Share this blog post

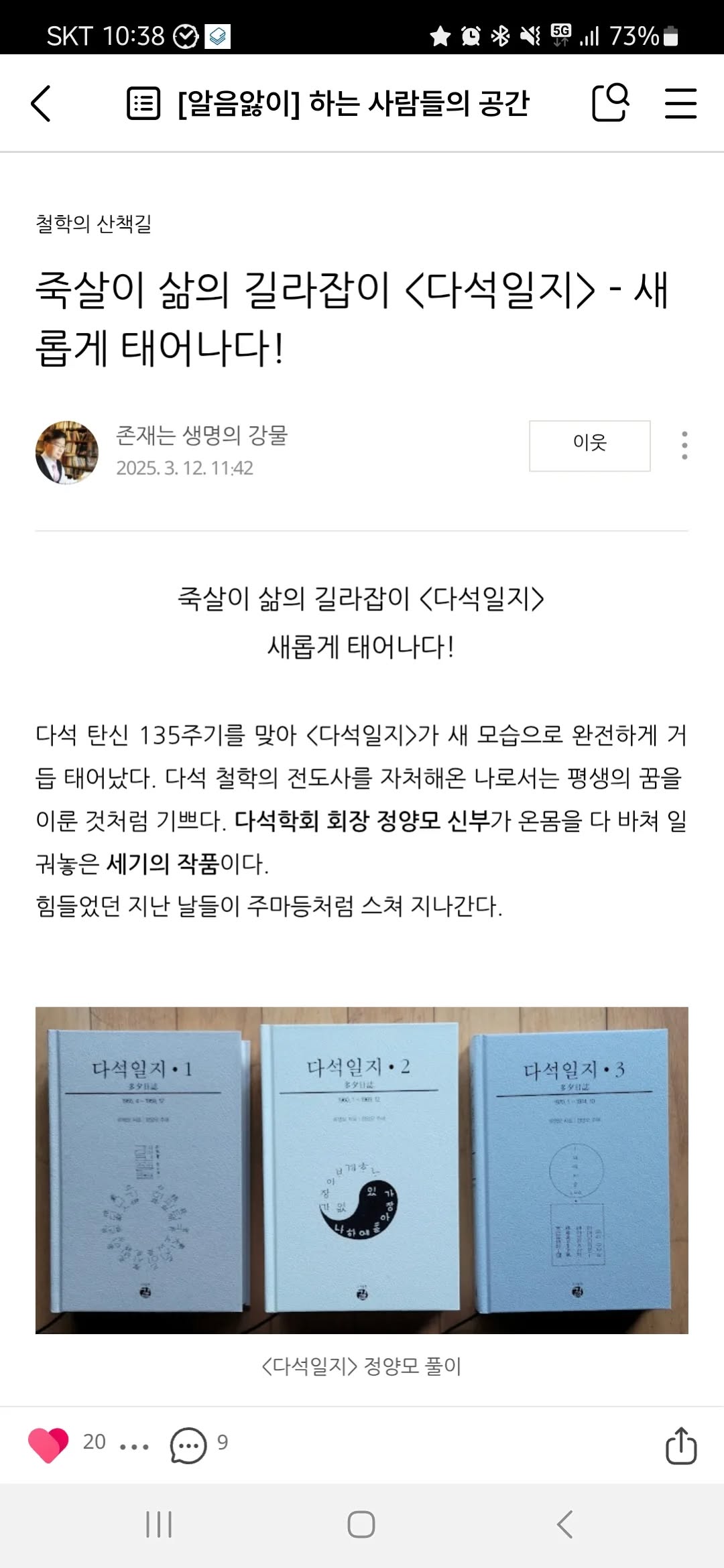pos(680,1445)
